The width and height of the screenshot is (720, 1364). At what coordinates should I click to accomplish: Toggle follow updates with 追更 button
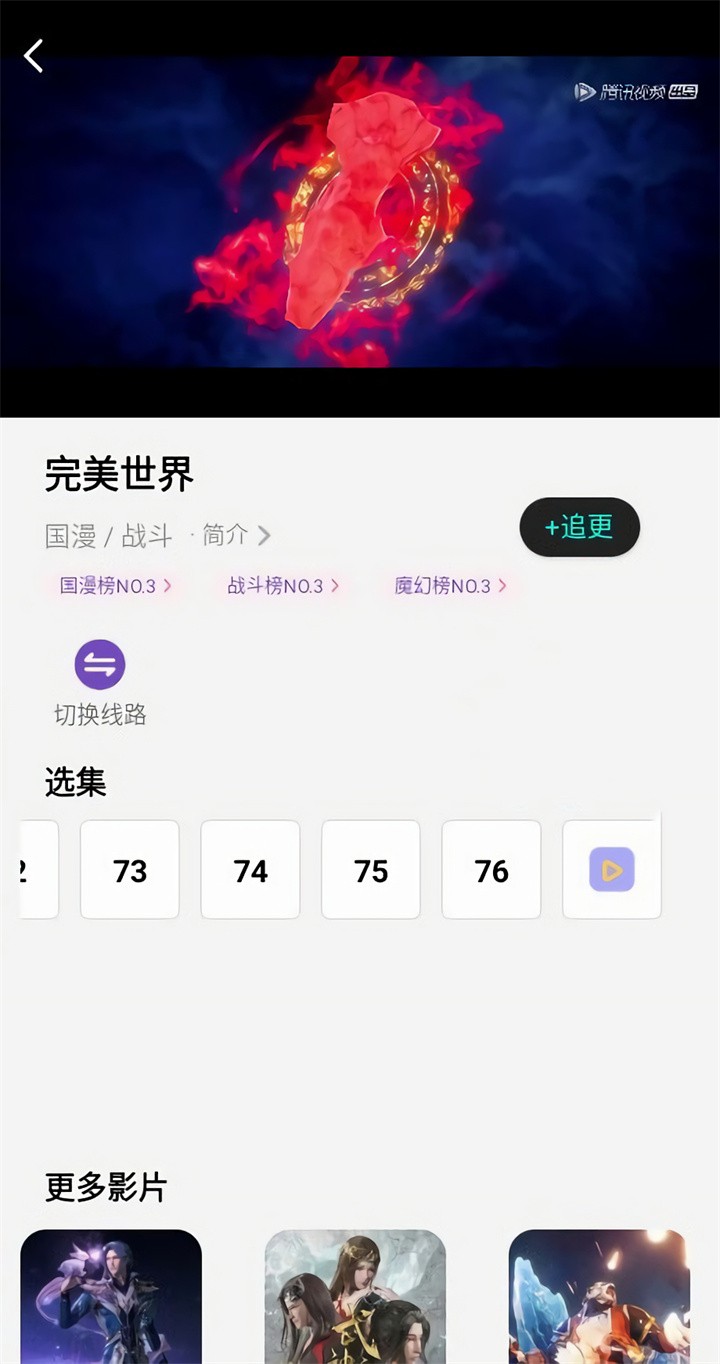pyautogui.click(x=579, y=527)
